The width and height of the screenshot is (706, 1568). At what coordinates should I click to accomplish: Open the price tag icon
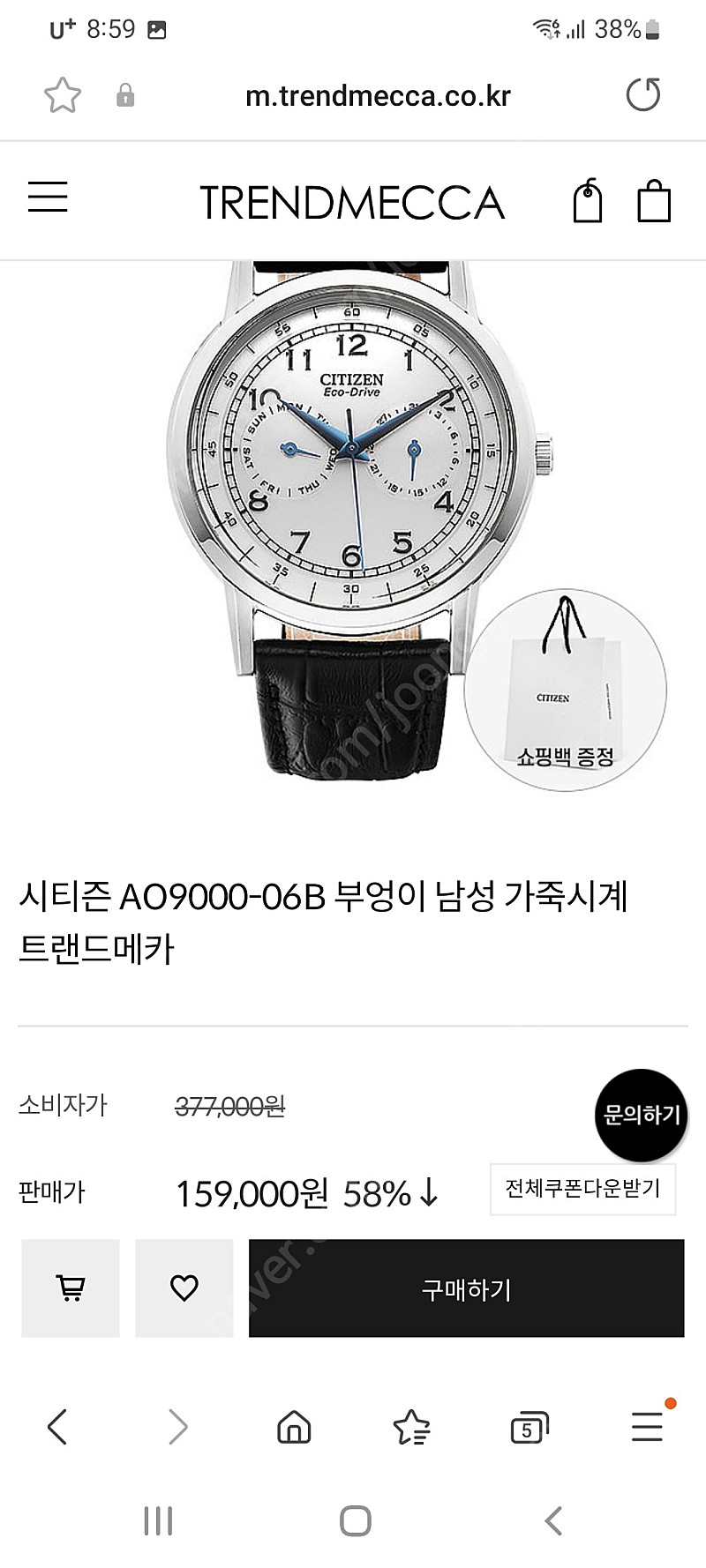click(588, 200)
